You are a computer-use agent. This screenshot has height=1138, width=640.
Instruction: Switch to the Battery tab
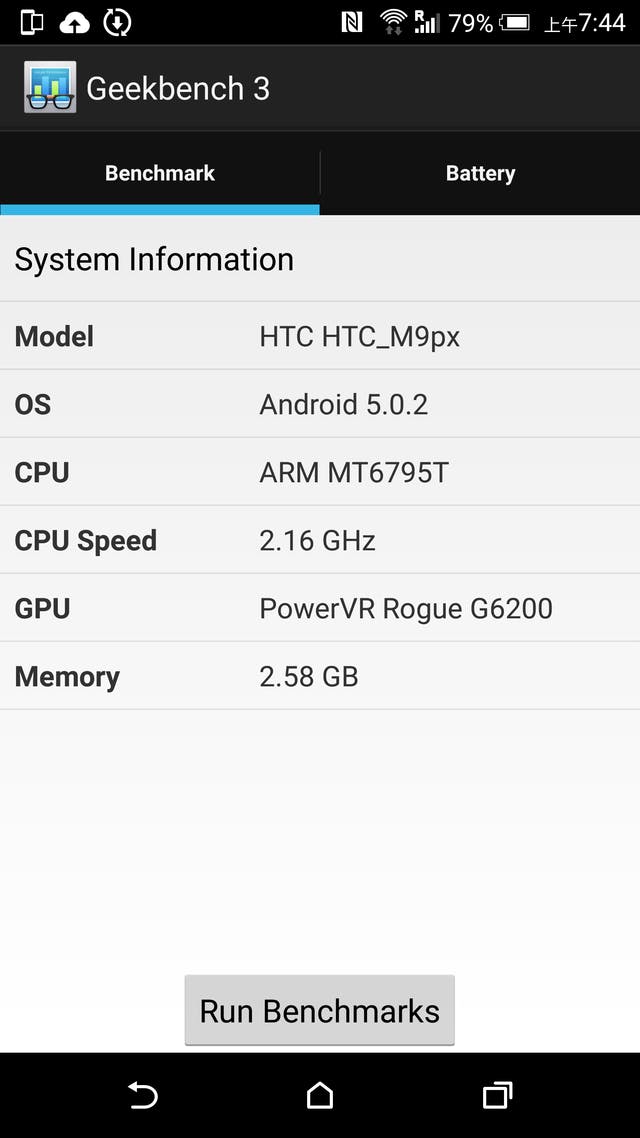480,173
